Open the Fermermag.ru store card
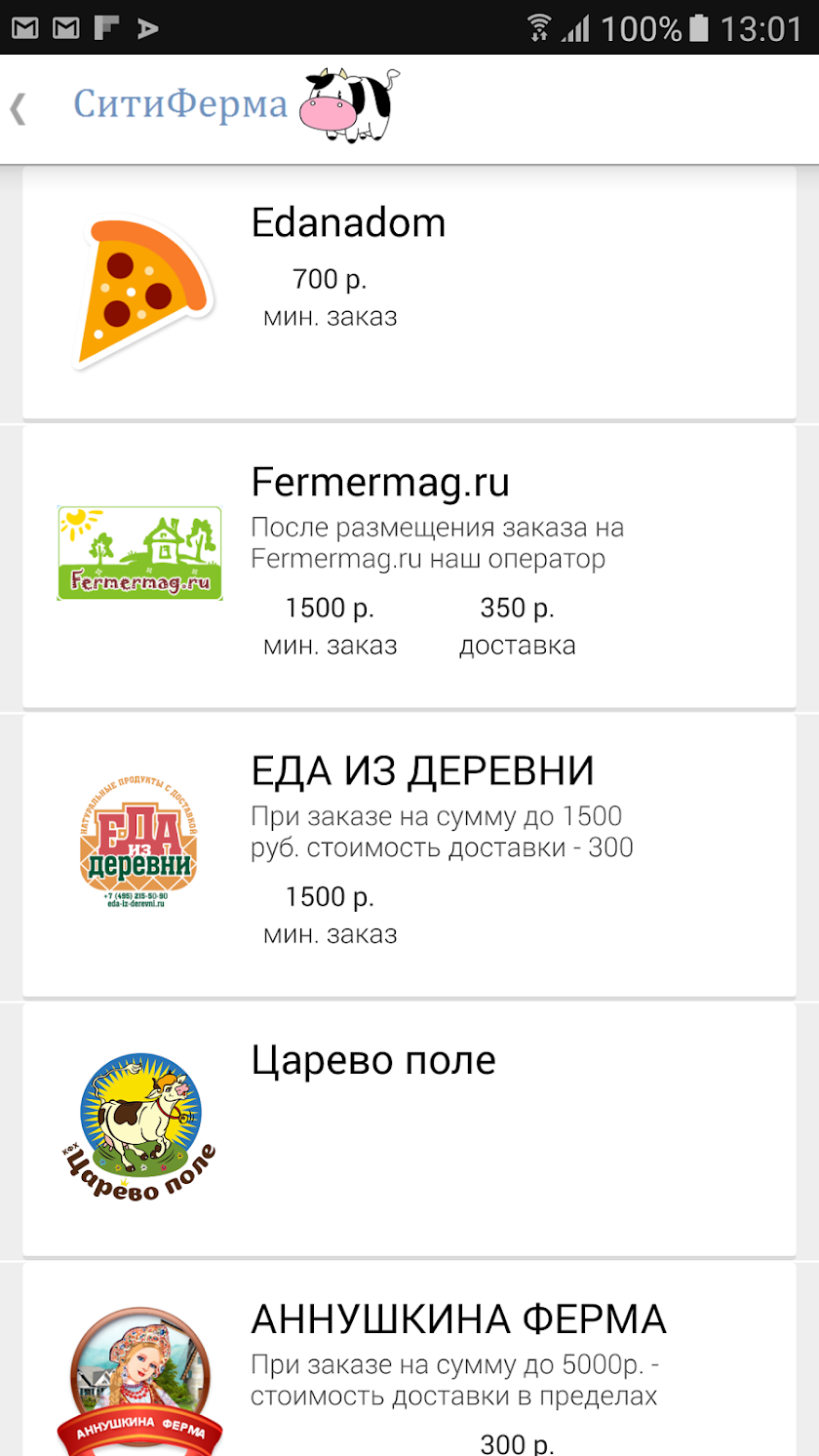 [409, 566]
